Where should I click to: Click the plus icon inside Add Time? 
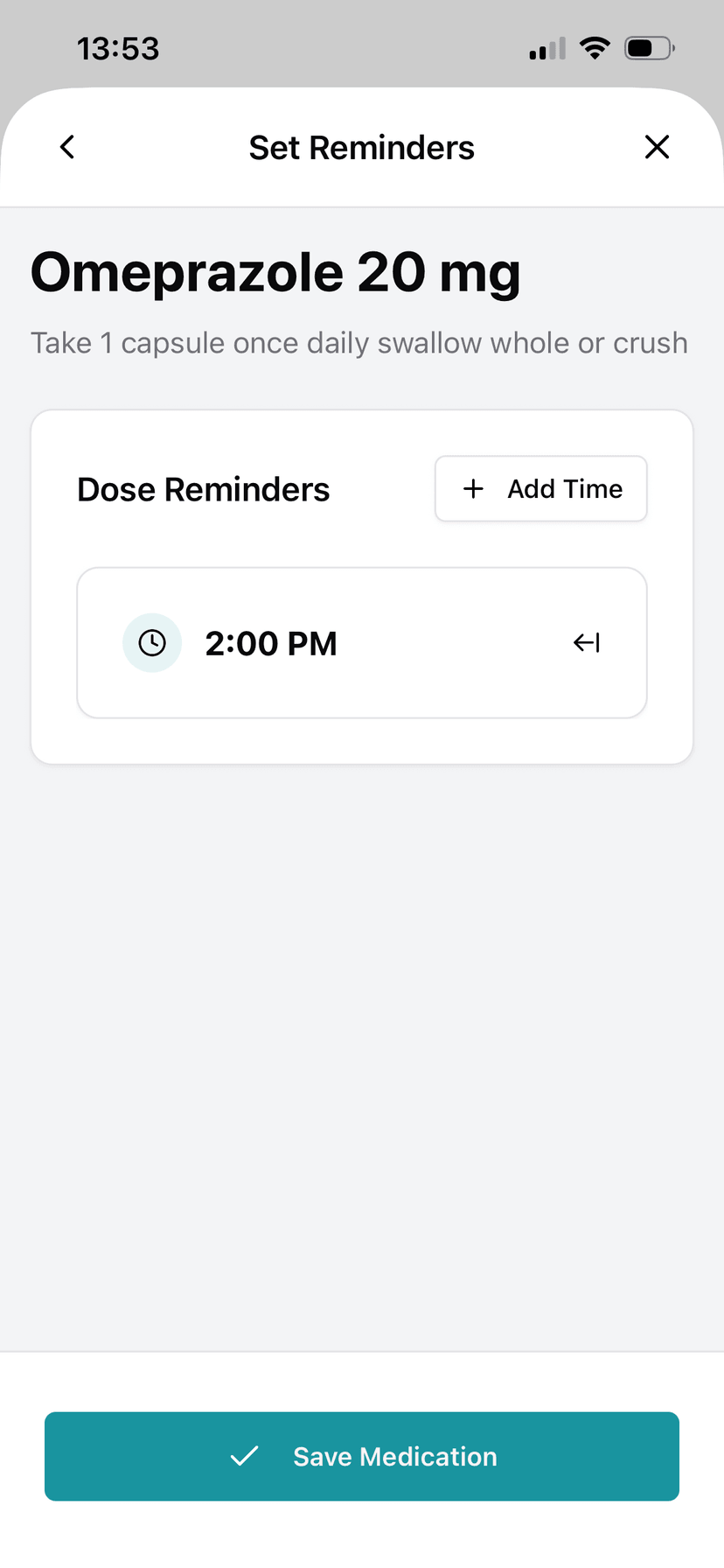pyautogui.click(x=472, y=488)
